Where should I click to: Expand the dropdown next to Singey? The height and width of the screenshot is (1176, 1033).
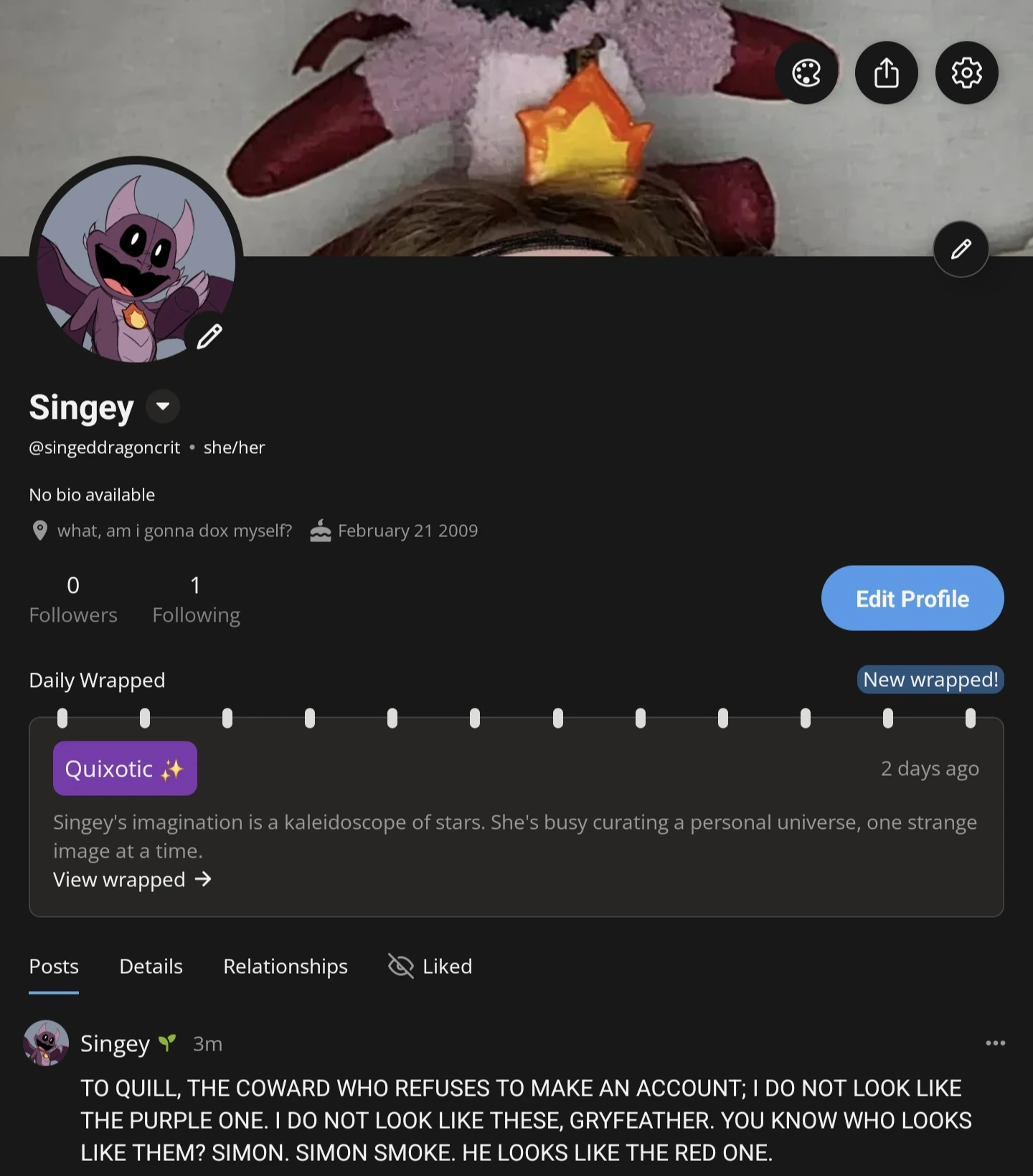coord(163,407)
